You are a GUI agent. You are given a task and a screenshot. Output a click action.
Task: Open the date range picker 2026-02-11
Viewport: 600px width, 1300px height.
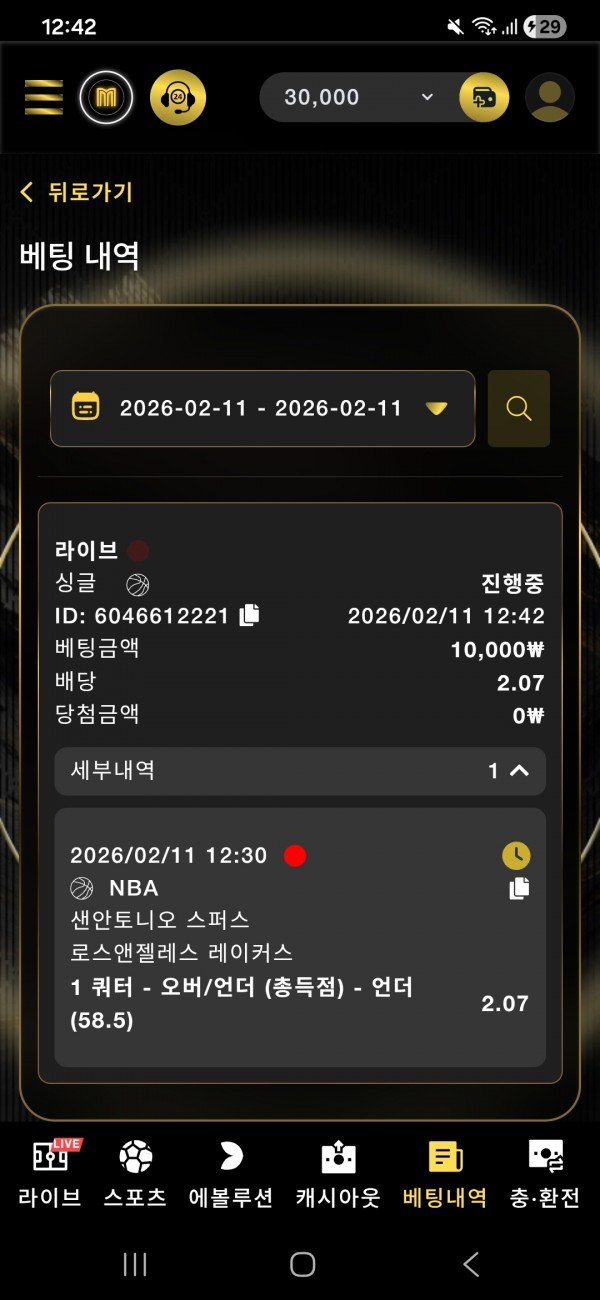tap(262, 408)
